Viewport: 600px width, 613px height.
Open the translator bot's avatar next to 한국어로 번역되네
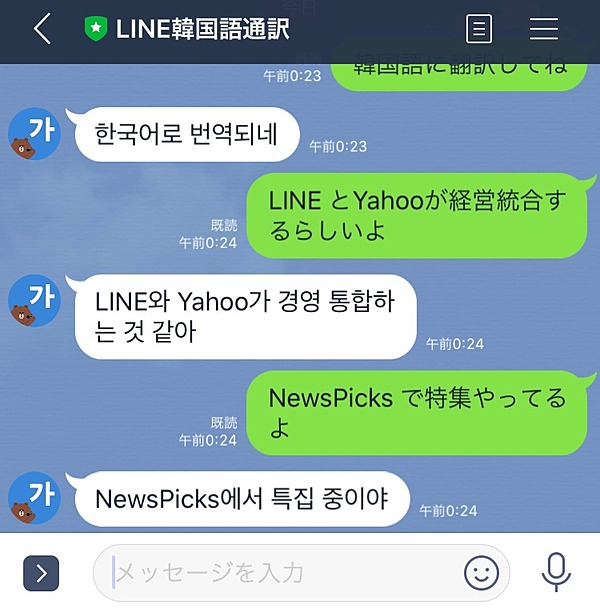(x=34, y=135)
